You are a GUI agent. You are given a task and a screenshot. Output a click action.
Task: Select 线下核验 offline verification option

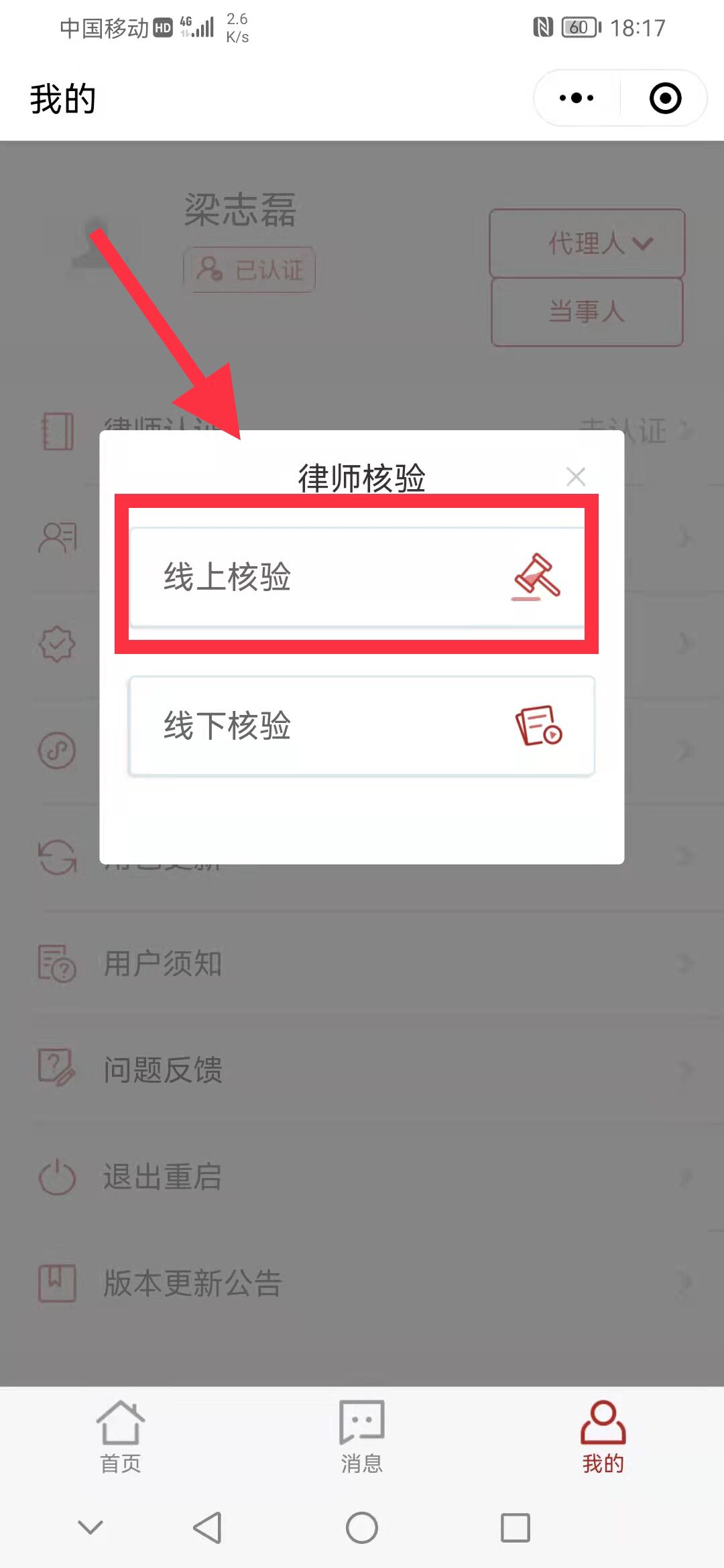361,726
